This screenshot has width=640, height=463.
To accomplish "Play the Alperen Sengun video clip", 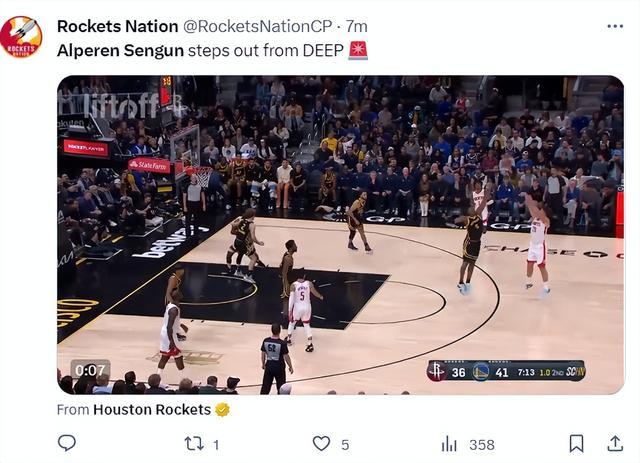I will (x=340, y=234).
